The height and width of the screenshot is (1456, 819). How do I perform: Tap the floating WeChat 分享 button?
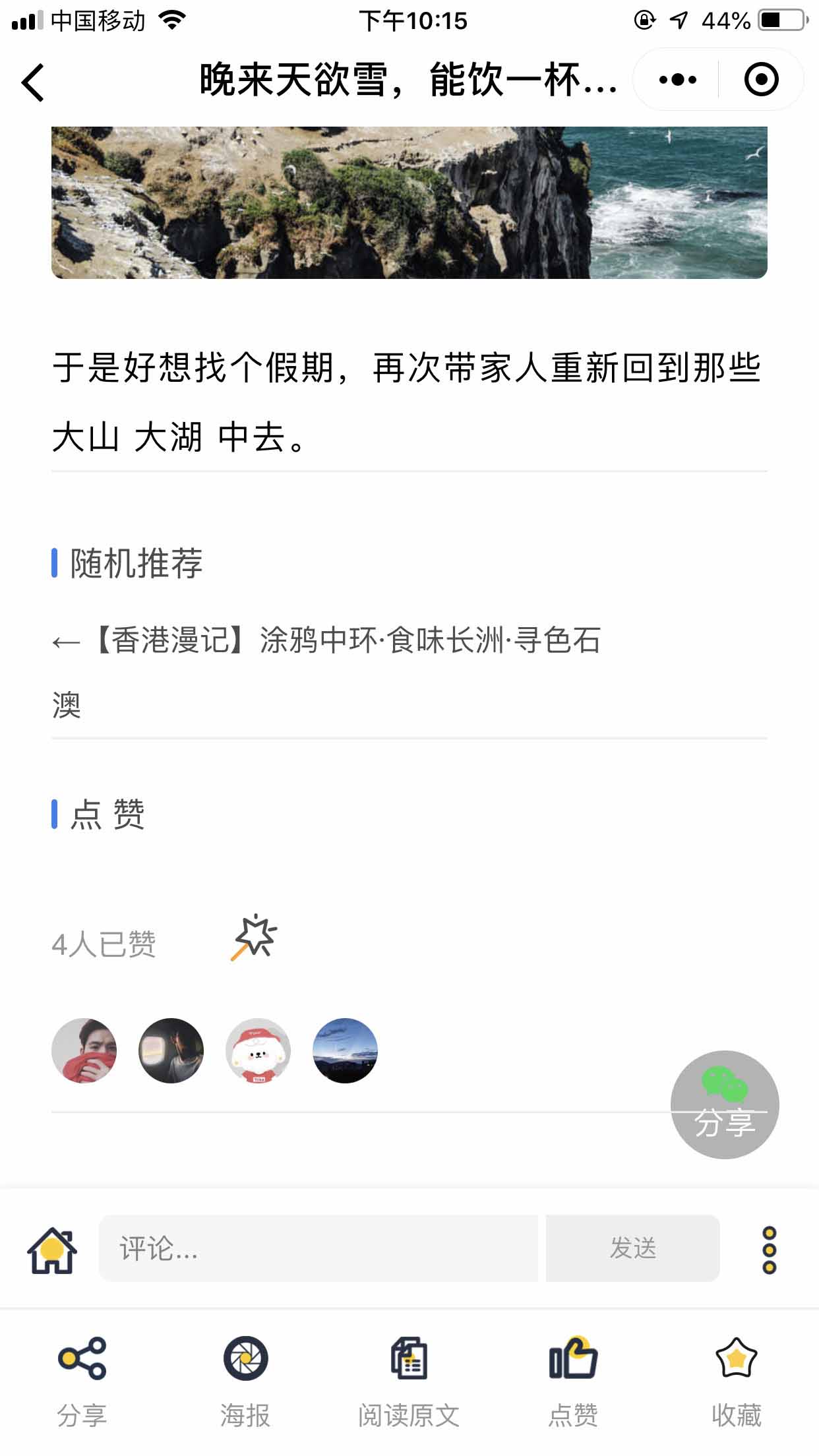[x=724, y=1104]
